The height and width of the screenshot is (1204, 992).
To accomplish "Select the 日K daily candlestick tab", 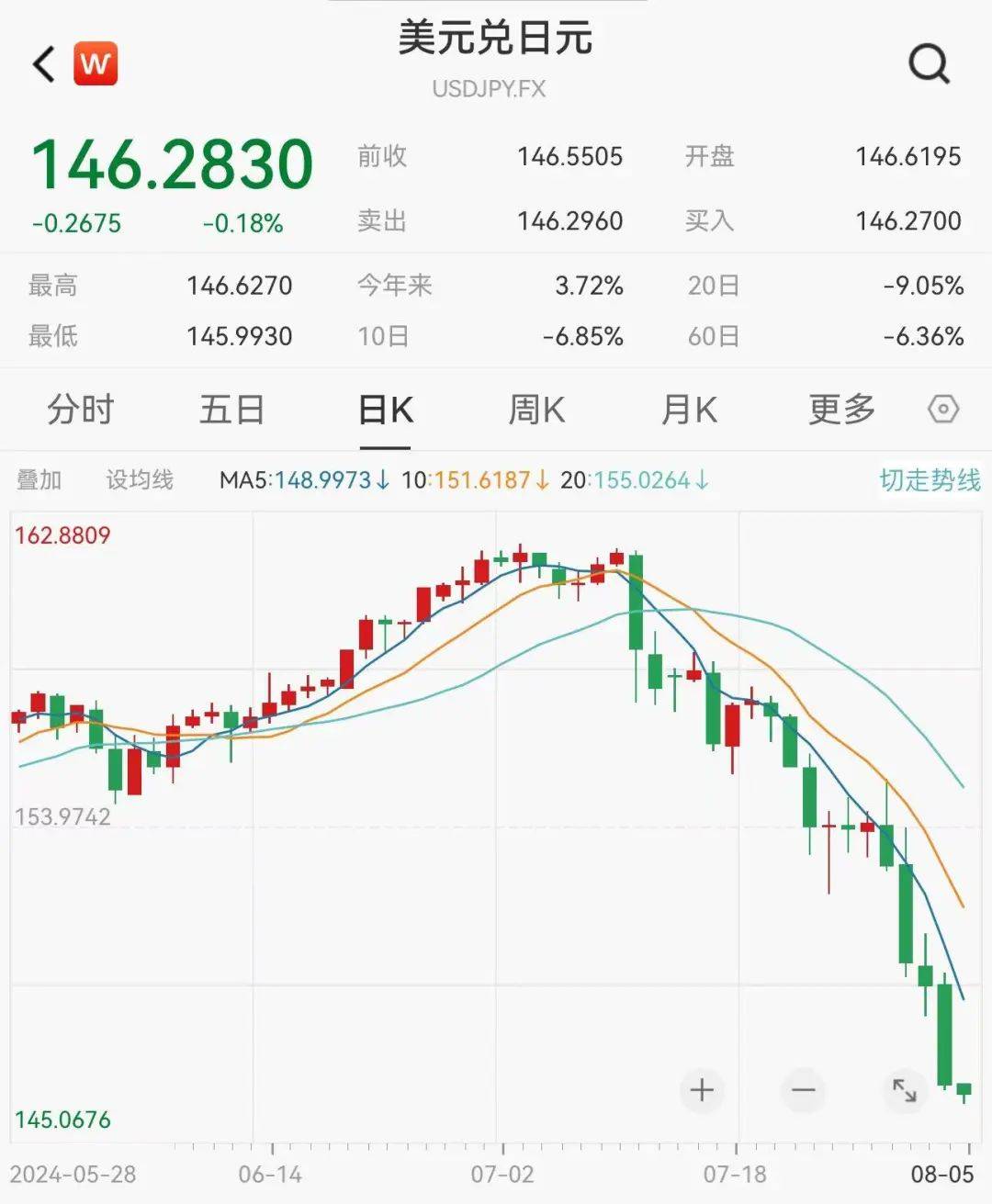I will tap(385, 411).
